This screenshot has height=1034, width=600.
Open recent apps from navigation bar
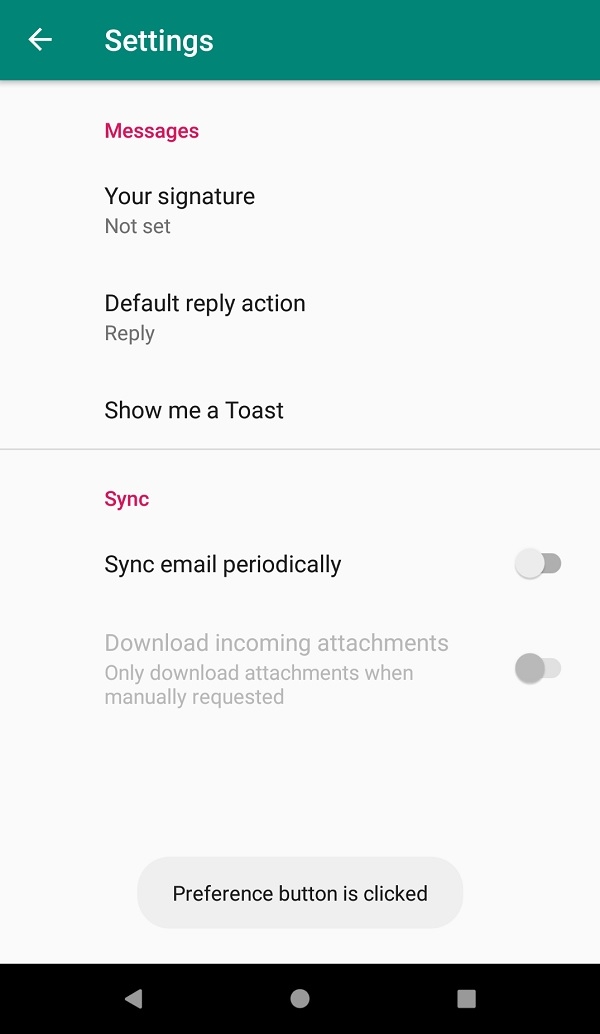[x=466, y=998]
